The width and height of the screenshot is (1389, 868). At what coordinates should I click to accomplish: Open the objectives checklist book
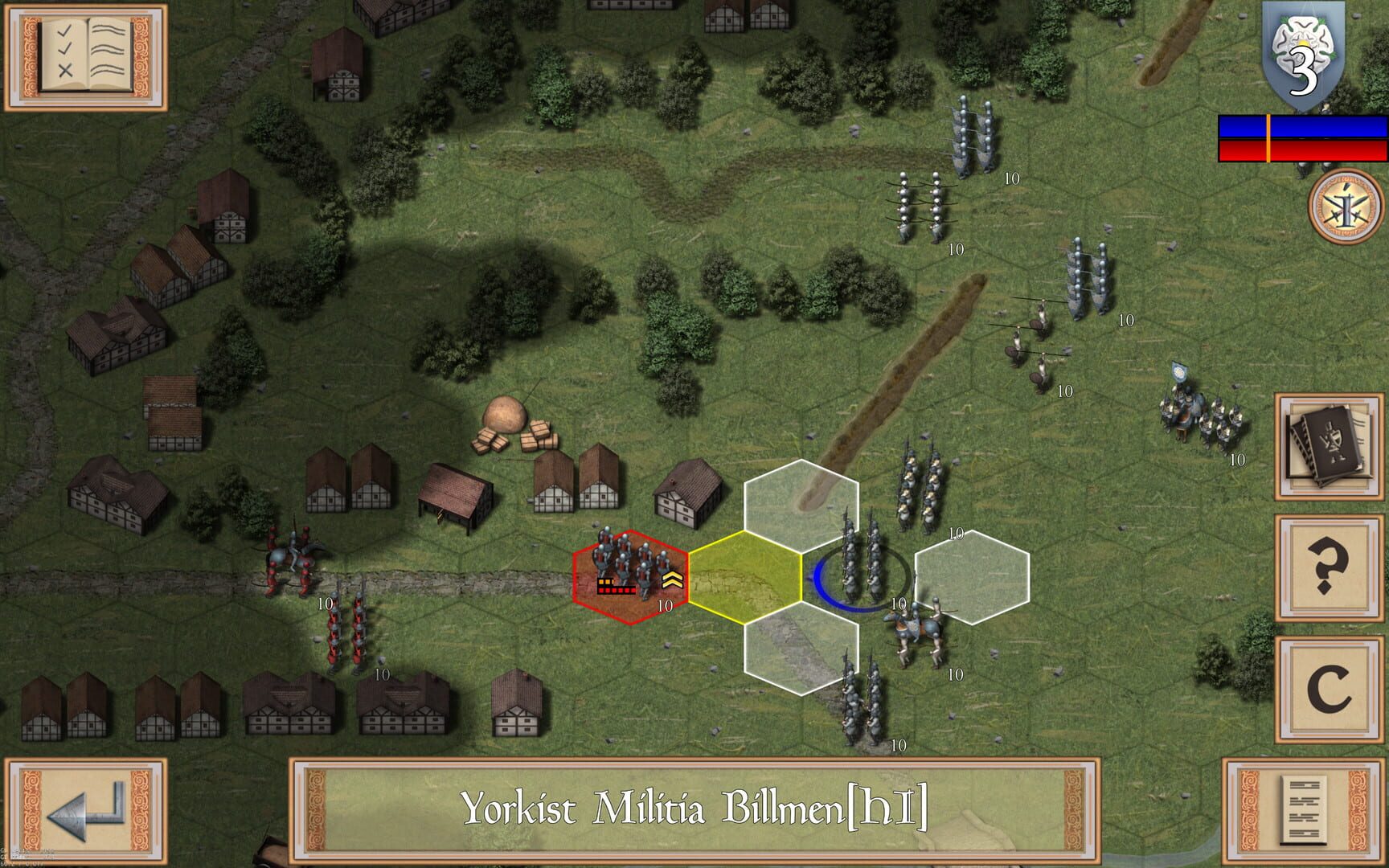(85, 56)
